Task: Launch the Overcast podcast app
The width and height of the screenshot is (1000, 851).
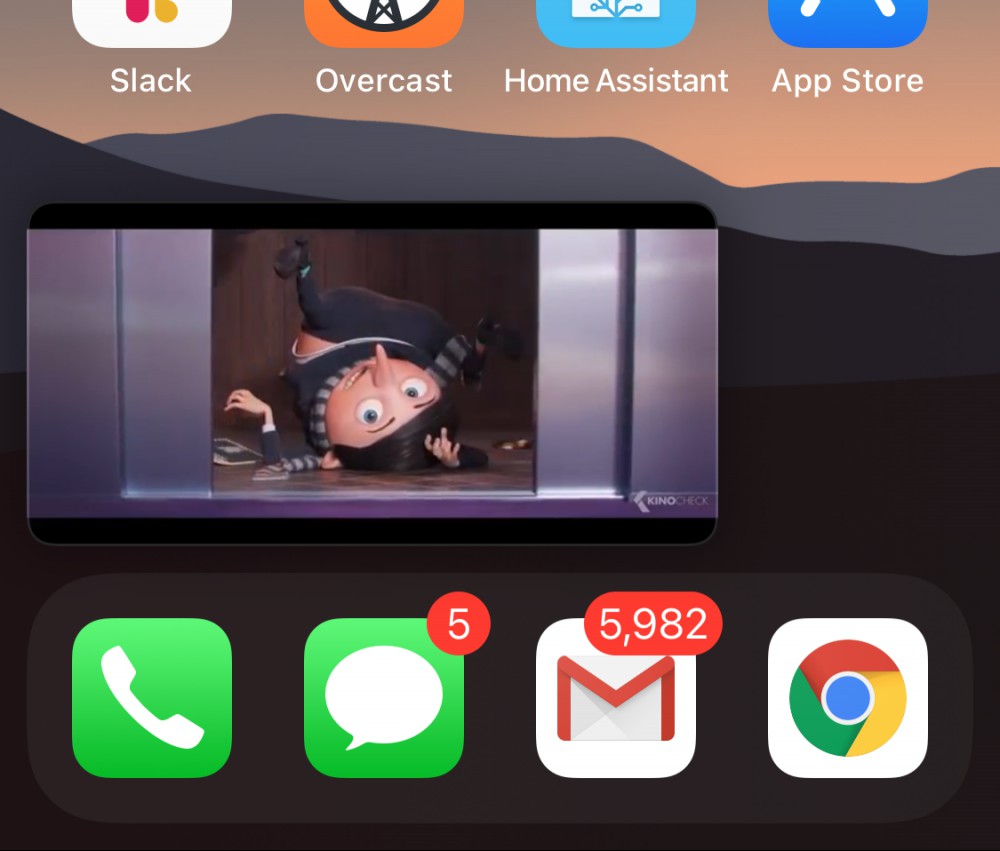Action: tap(384, 24)
